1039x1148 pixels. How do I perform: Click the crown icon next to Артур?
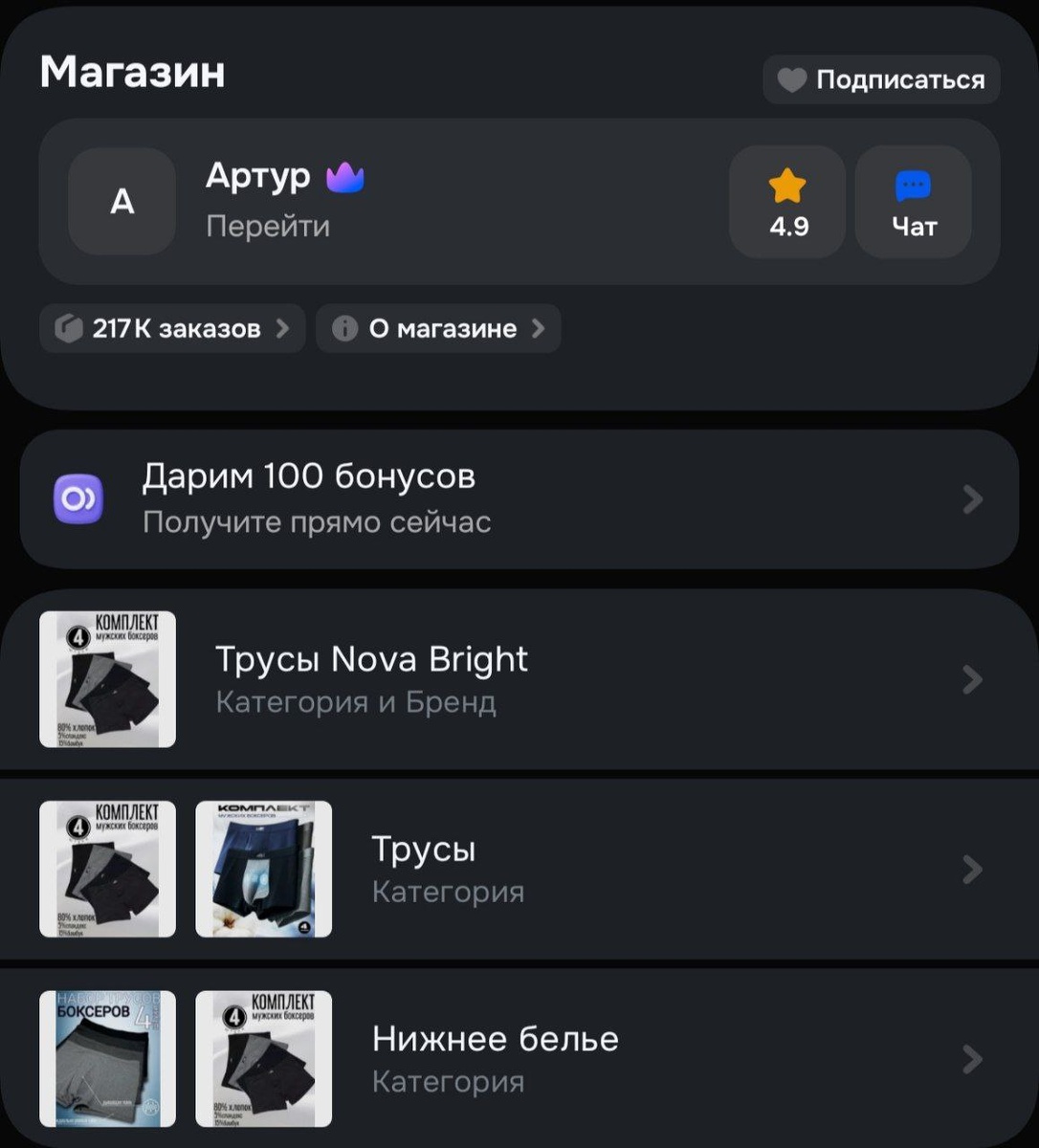tap(344, 175)
